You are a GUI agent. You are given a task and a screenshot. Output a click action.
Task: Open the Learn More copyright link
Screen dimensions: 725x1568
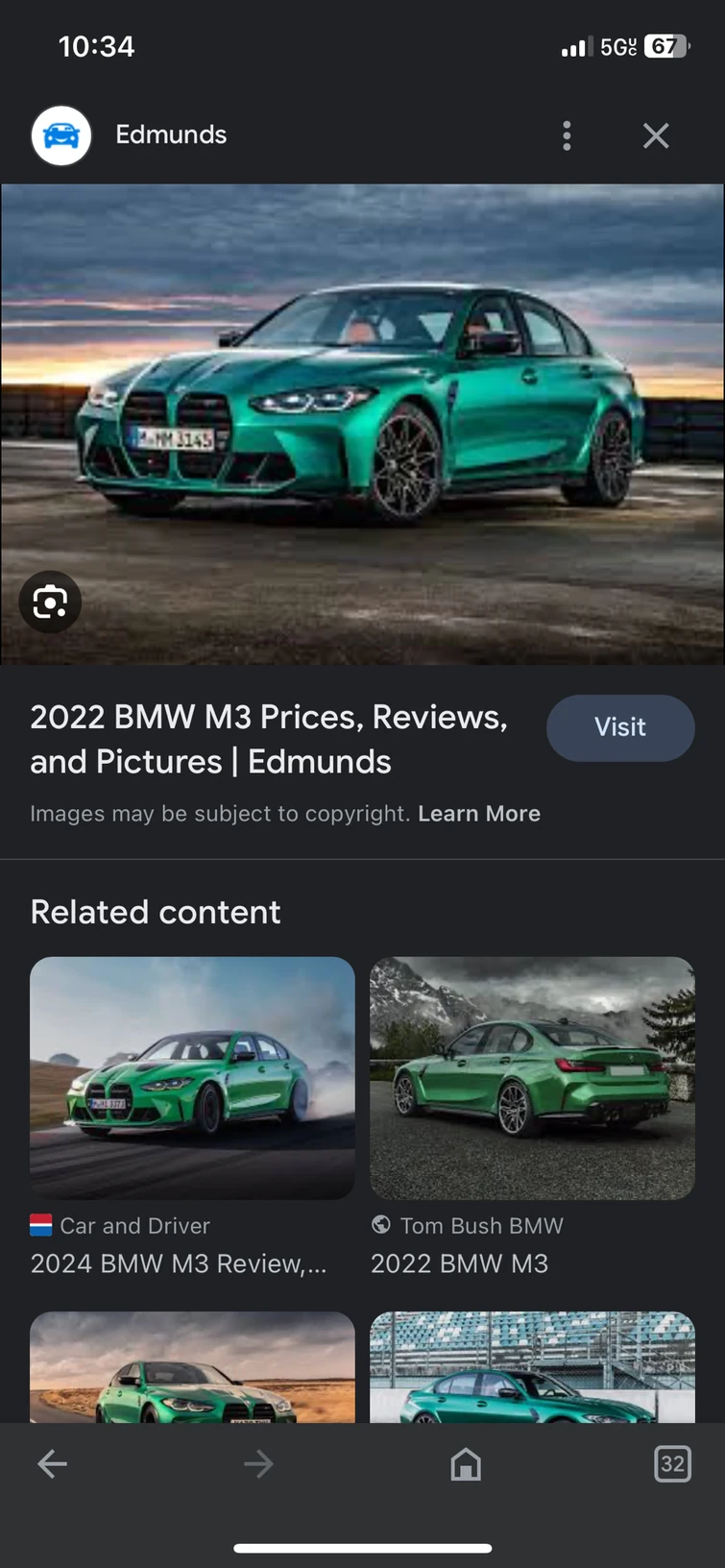click(x=479, y=813)
